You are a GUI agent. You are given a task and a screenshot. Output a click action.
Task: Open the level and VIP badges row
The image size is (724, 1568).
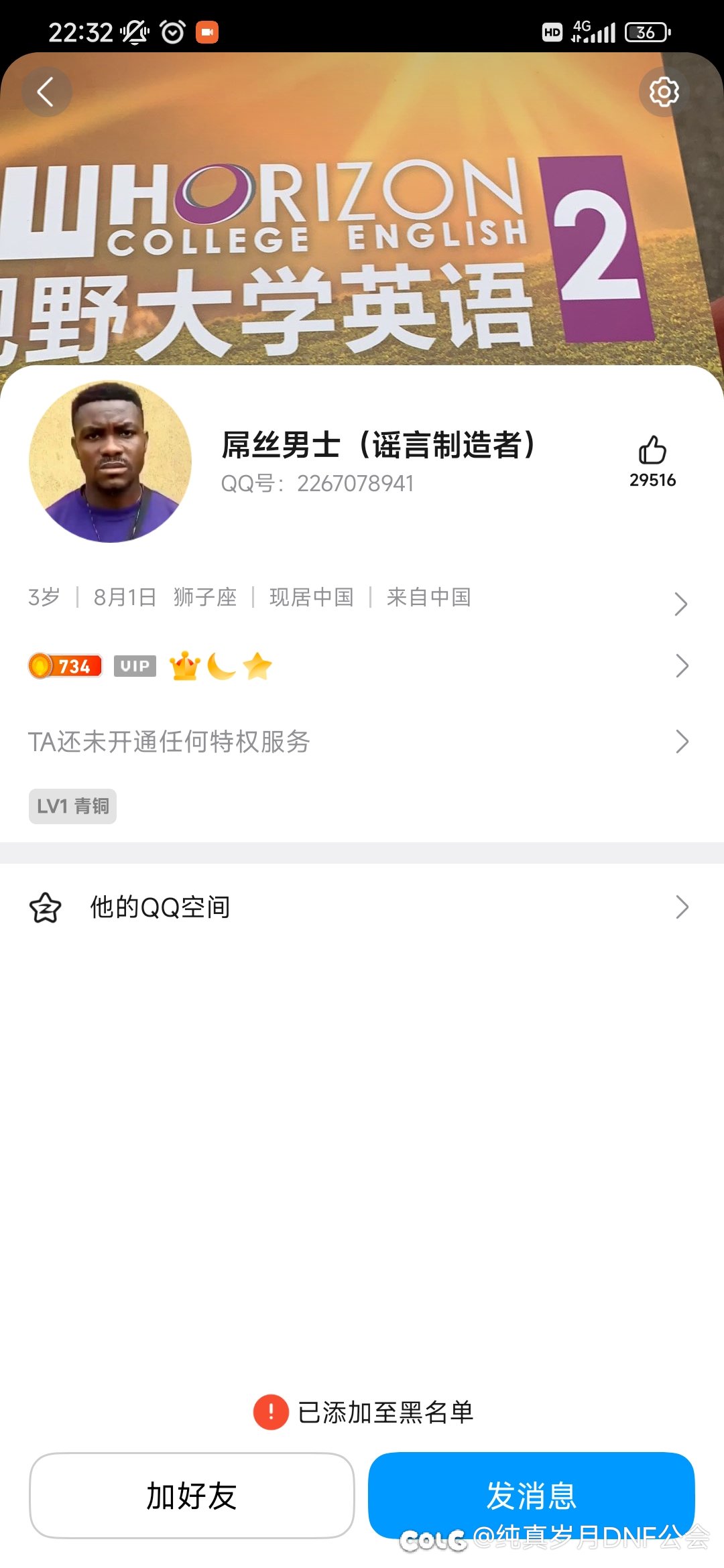(355, 666)
